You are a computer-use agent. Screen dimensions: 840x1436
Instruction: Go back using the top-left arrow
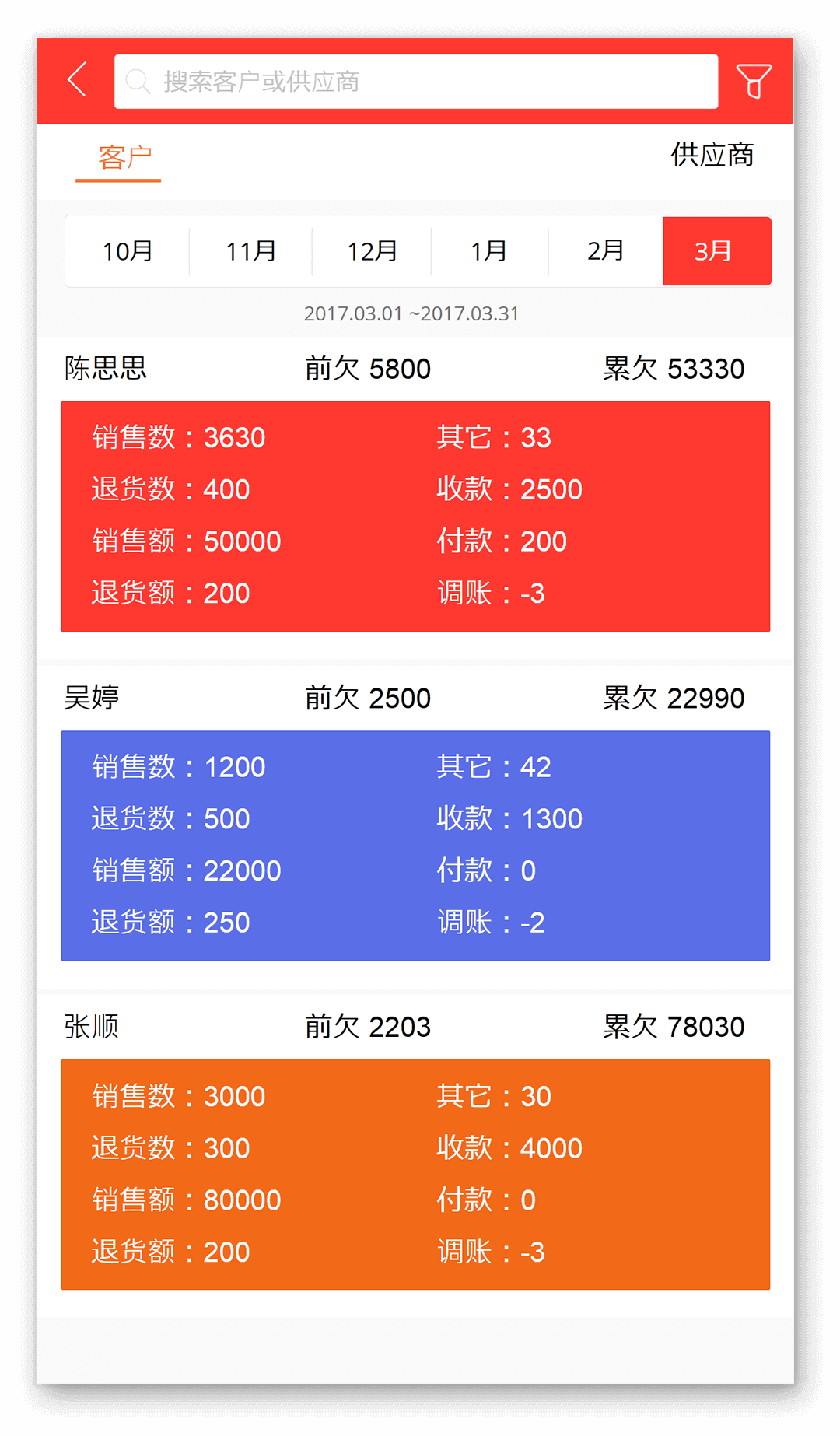76,79
